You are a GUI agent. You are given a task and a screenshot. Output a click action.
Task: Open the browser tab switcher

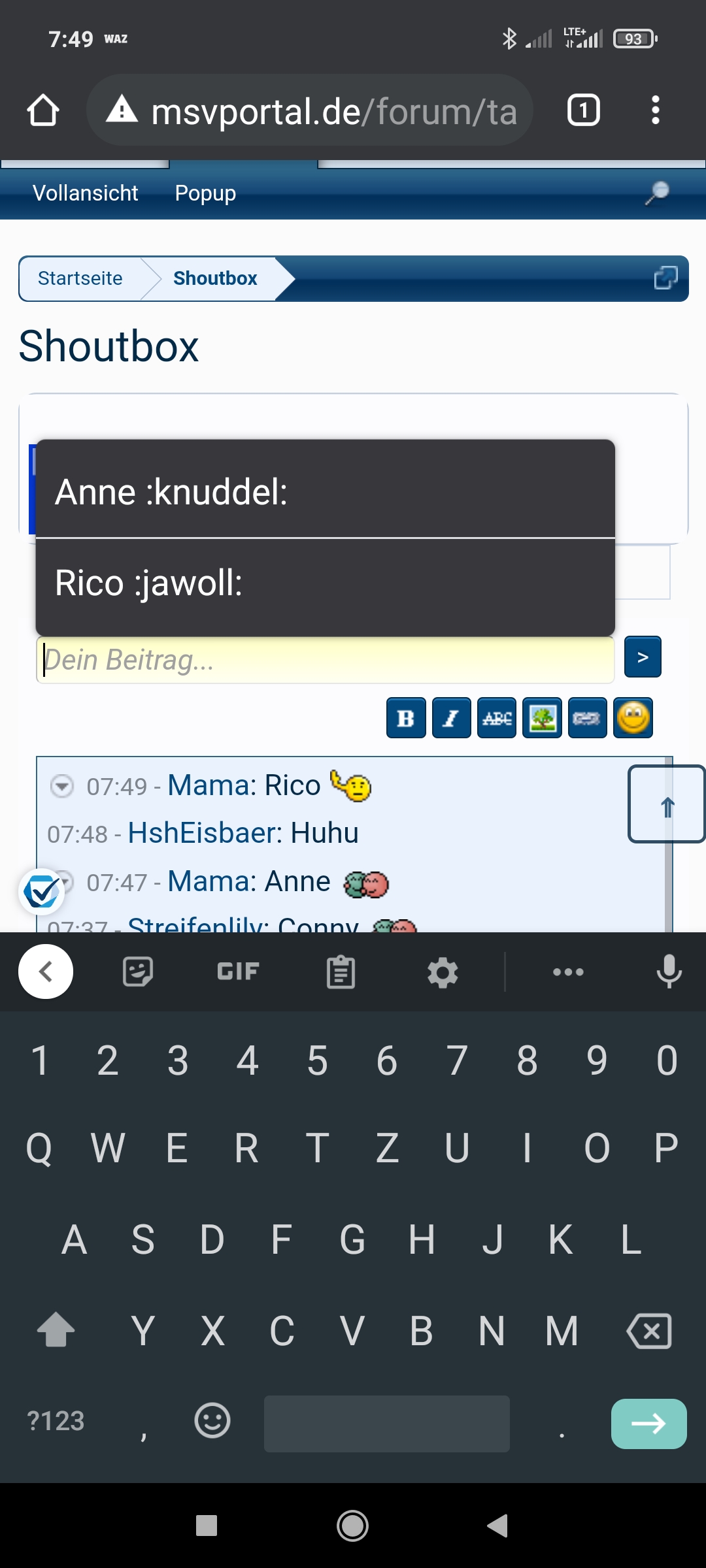583,110
